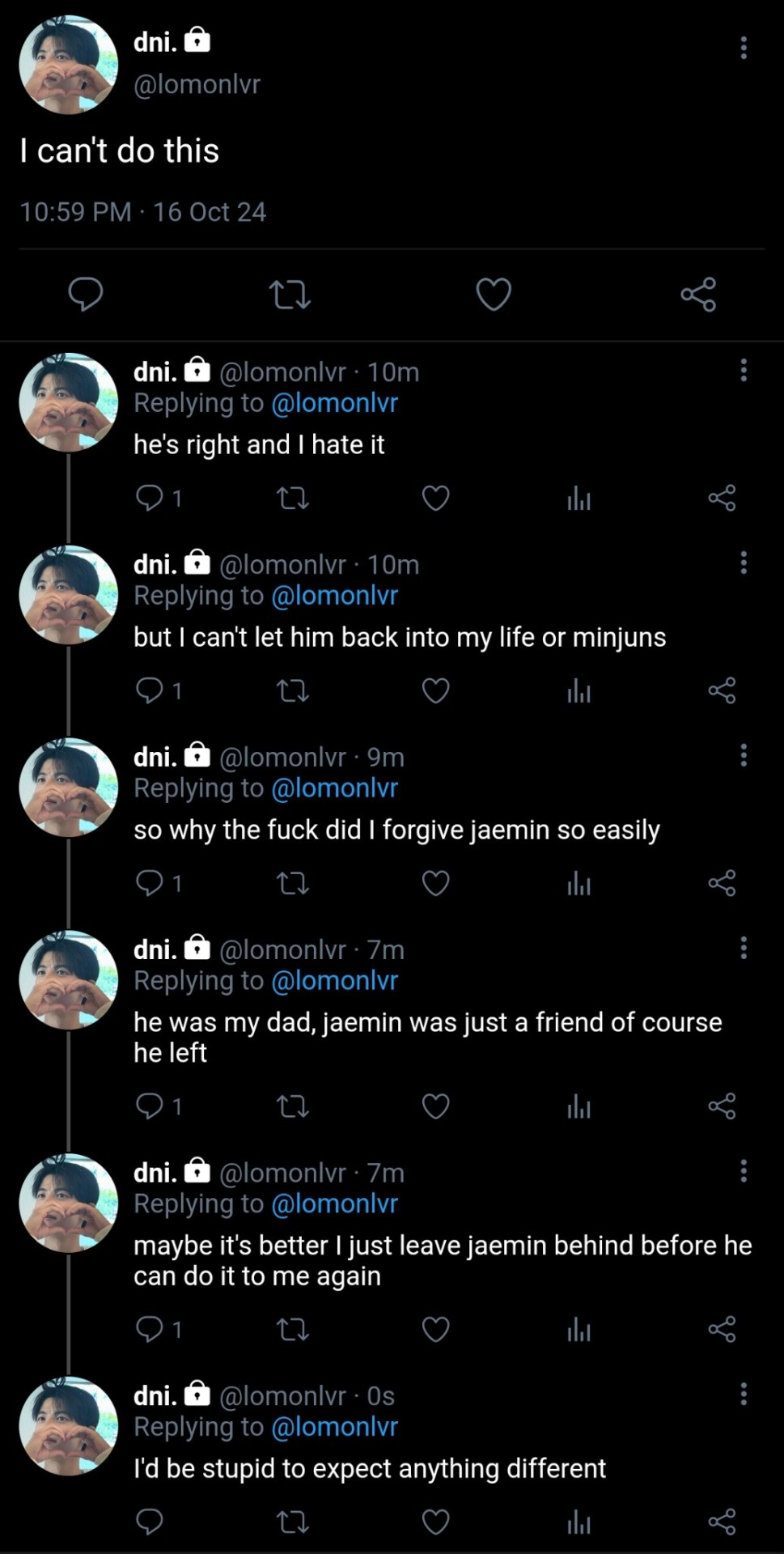Screen dimensions: 784x1554
Task: Open replies on "leave jaemin behind" tweet
Action: click(x=150, y=1329)
